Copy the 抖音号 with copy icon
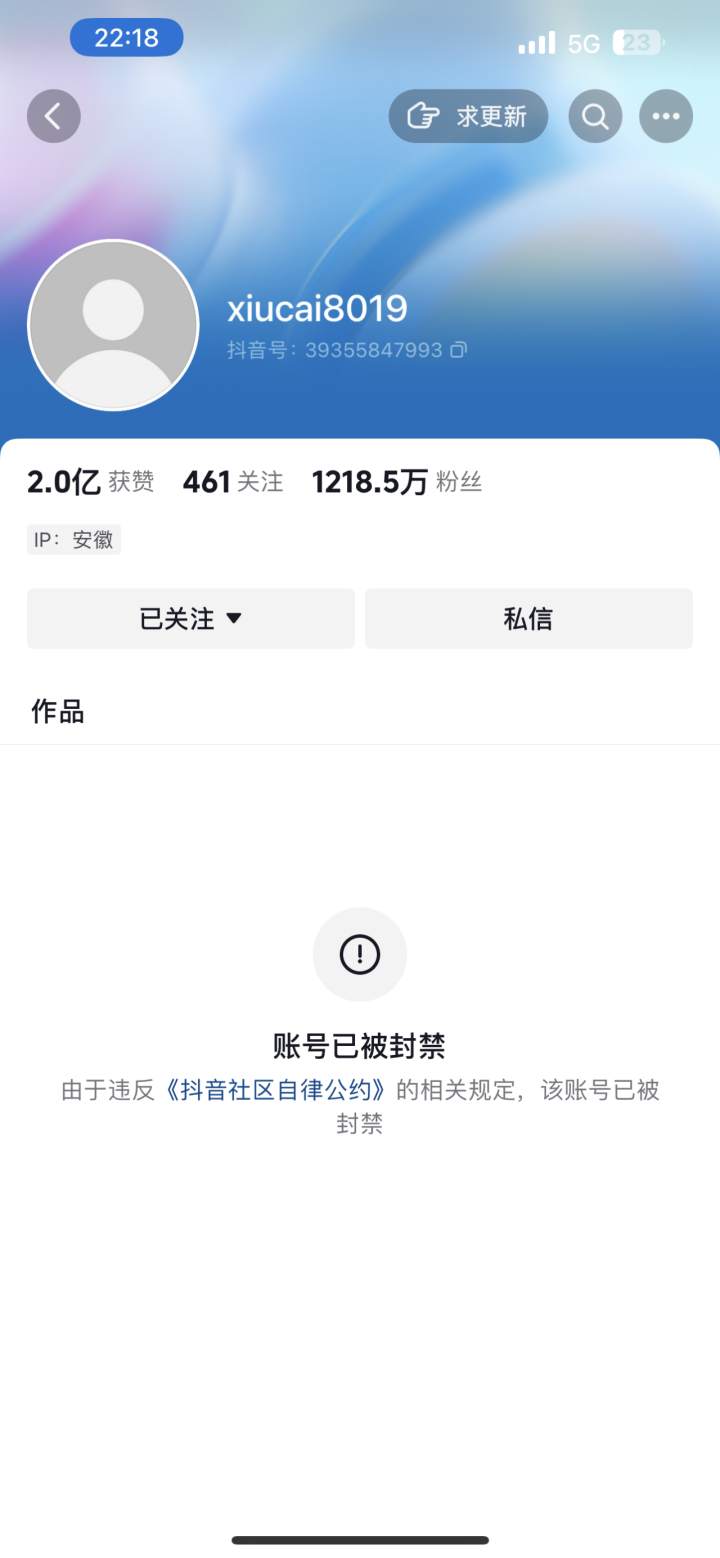This screenshot has width=720, height=1558. 459,350
